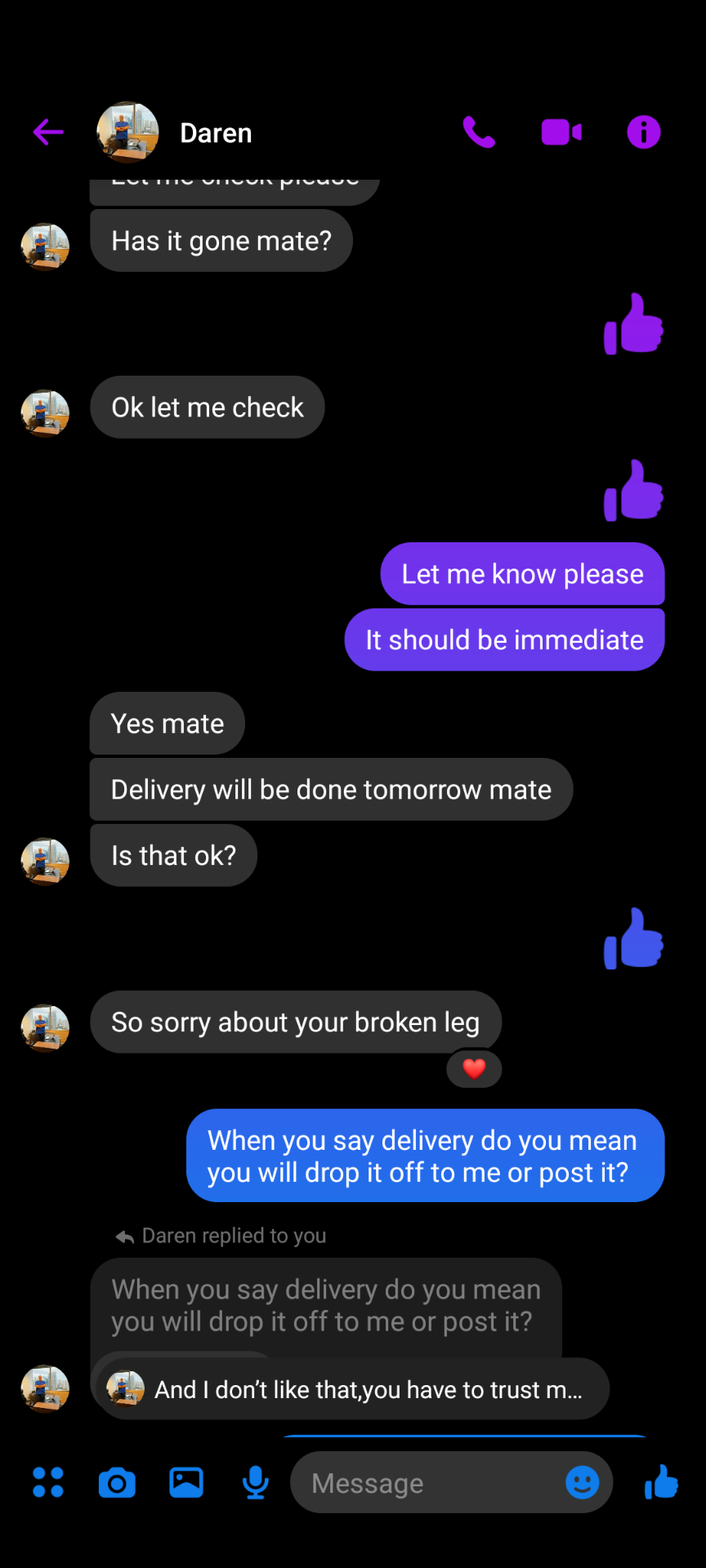Open the conversation info panel
Screen dimensions: 706x1568
(644, 131)
